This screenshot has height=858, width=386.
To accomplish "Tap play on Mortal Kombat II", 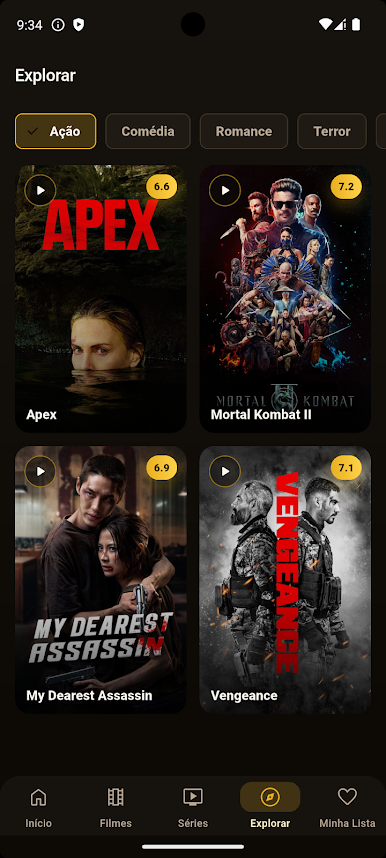I will [224, 190].
